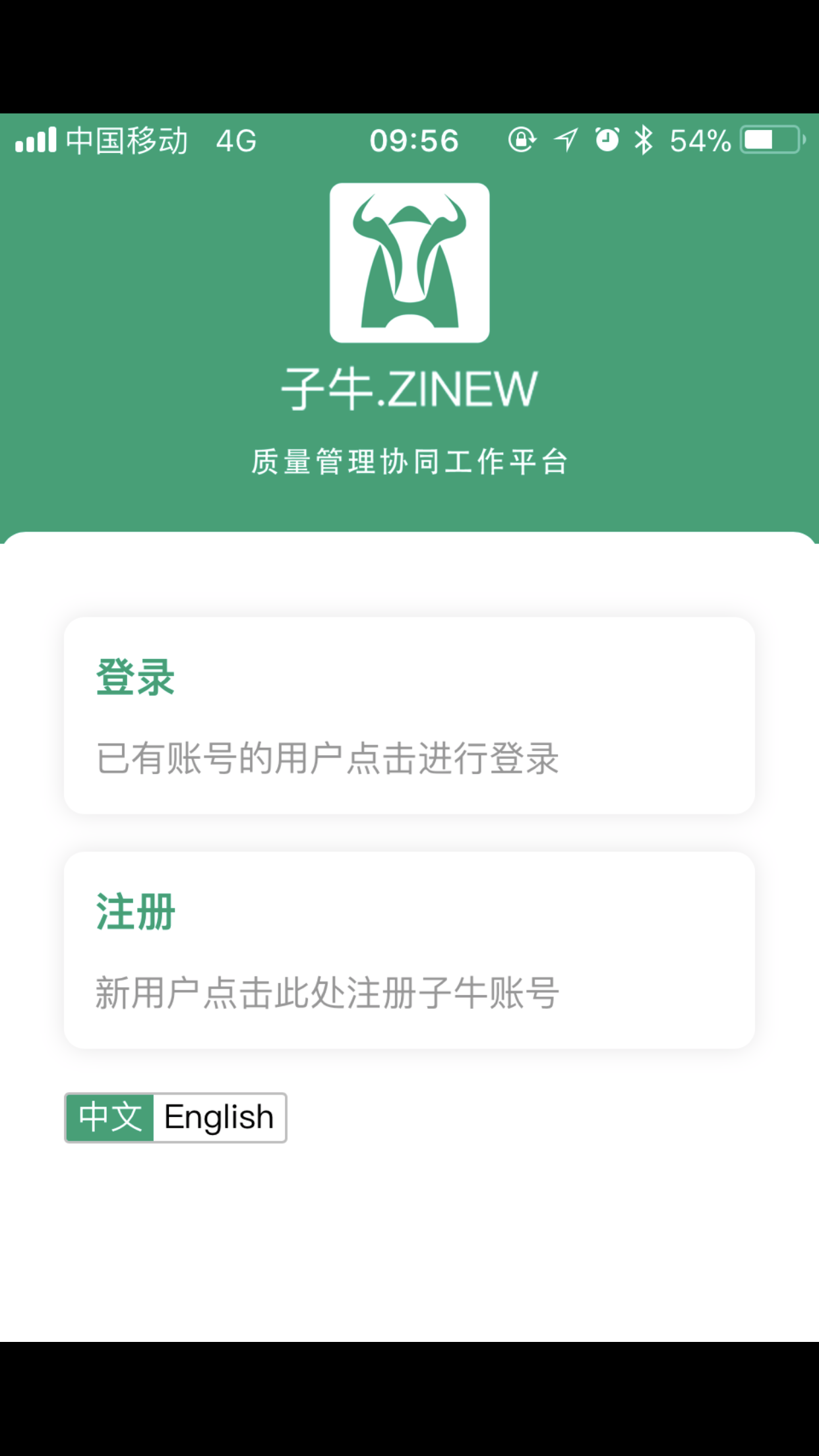Select 中文 language option
The width and height of the screenshot is (819, 1456).
110,1118
